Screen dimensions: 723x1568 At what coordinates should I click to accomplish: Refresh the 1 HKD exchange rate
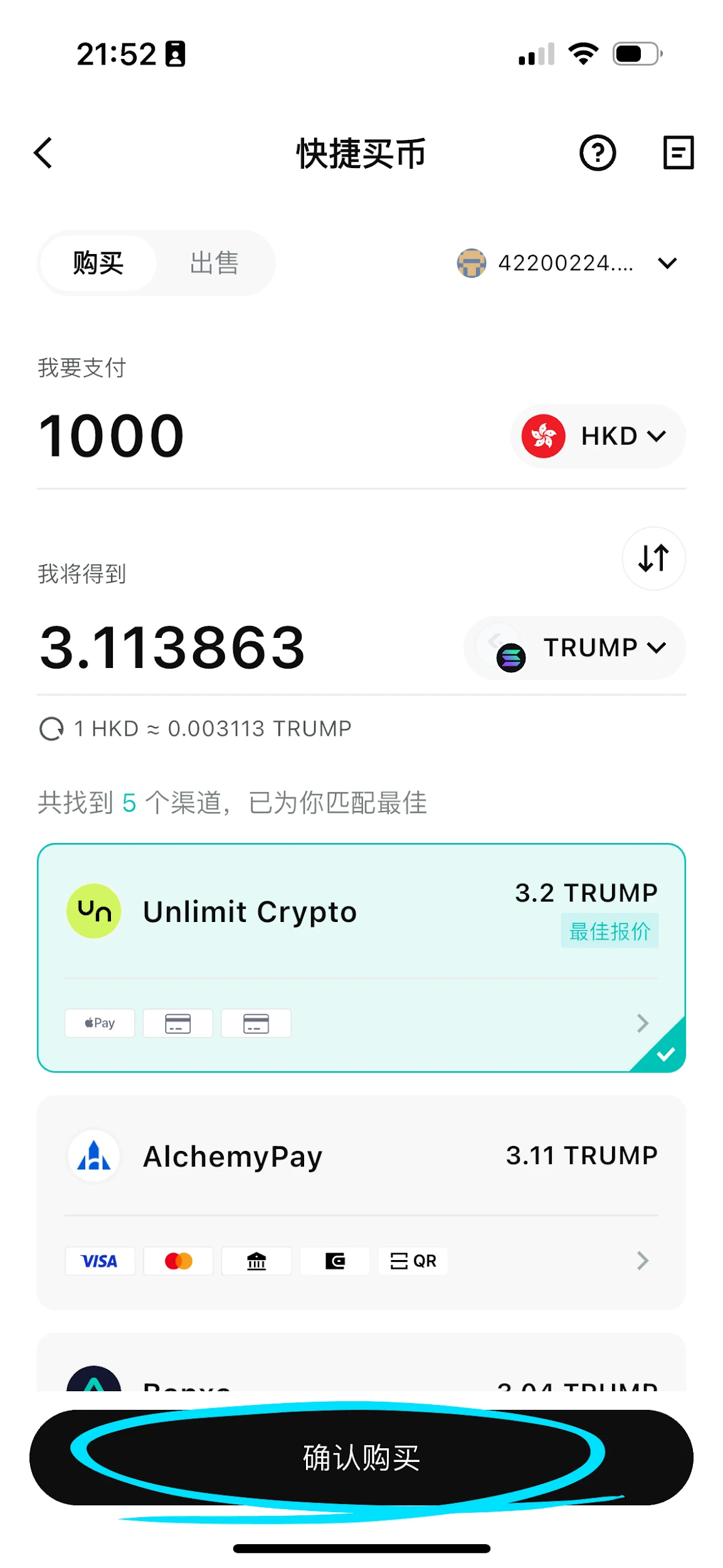click(51, 729)
